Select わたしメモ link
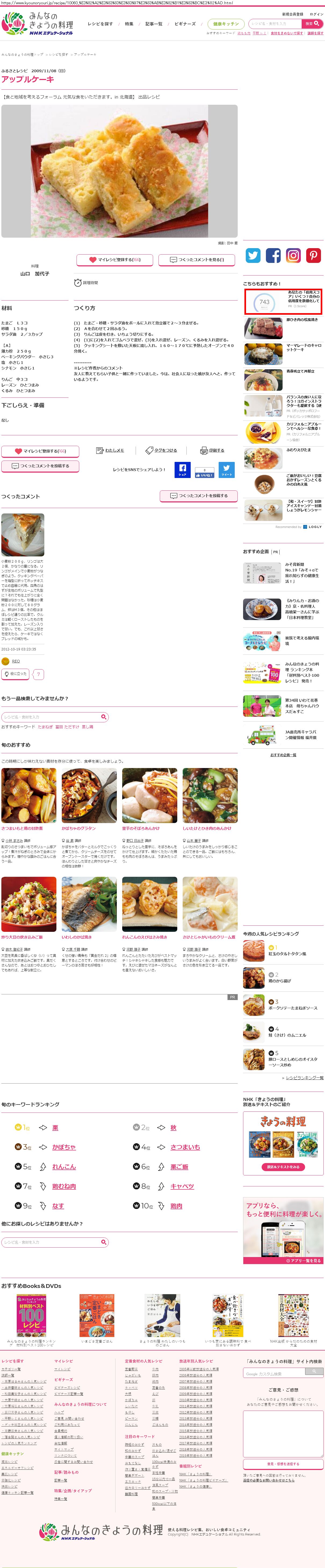The height and width of the screenshot is (1568, 325). coord(110,450)
